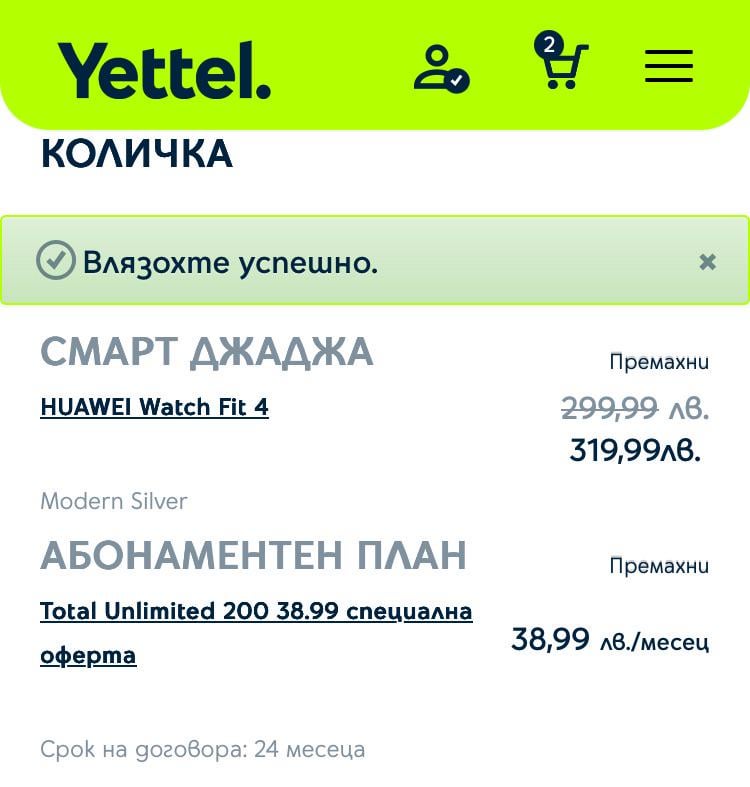Open the account profile icon
Image resolution: width=750 pixels, height=787 pixels.
438,66
